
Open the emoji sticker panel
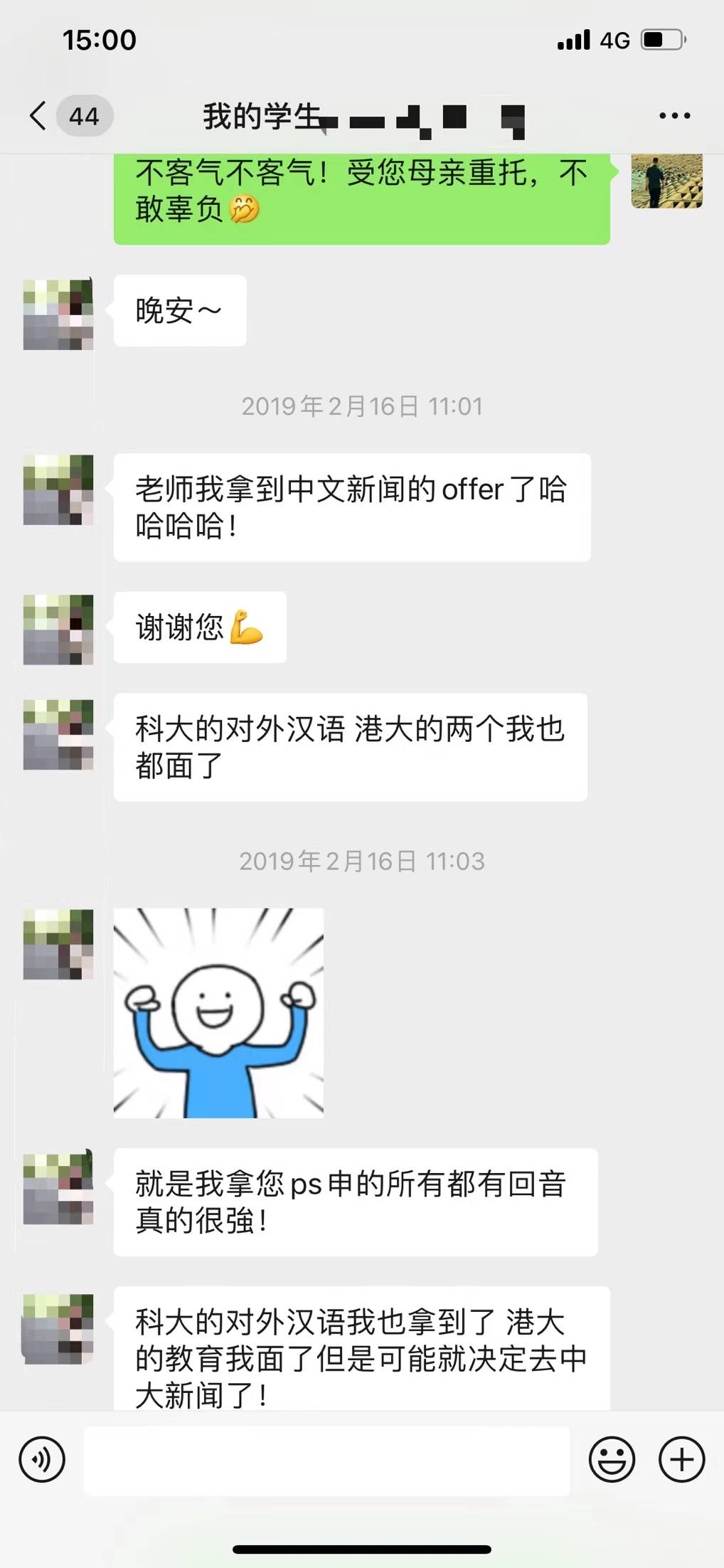612,1460
